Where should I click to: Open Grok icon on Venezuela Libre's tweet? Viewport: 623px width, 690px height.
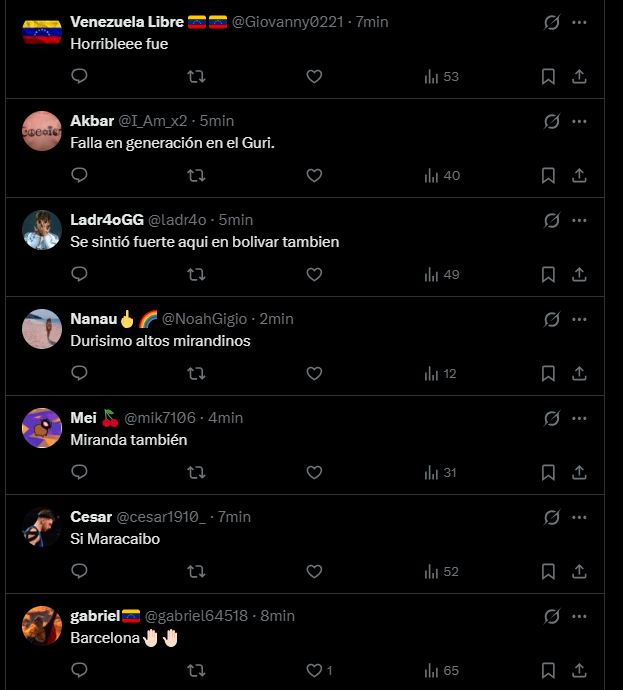[550, 22]
